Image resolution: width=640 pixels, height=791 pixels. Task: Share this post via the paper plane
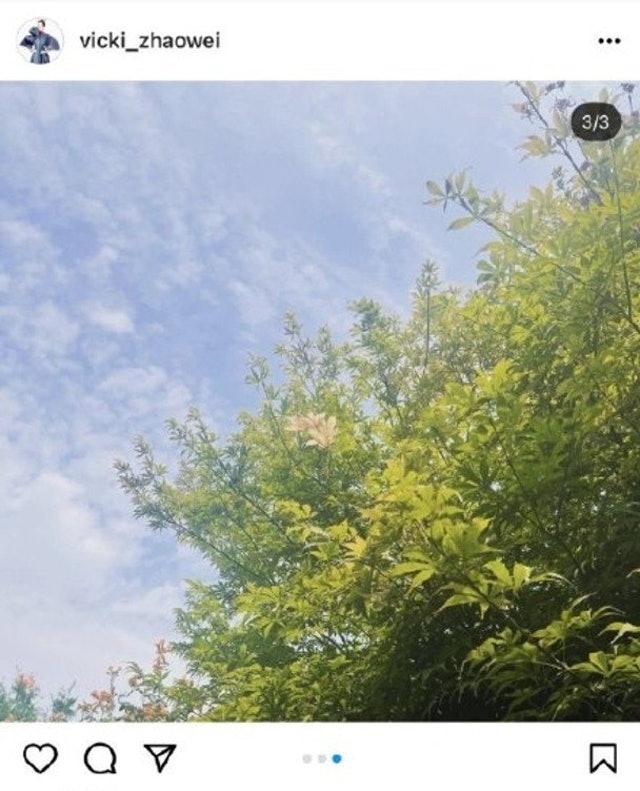tap(160, 758)
